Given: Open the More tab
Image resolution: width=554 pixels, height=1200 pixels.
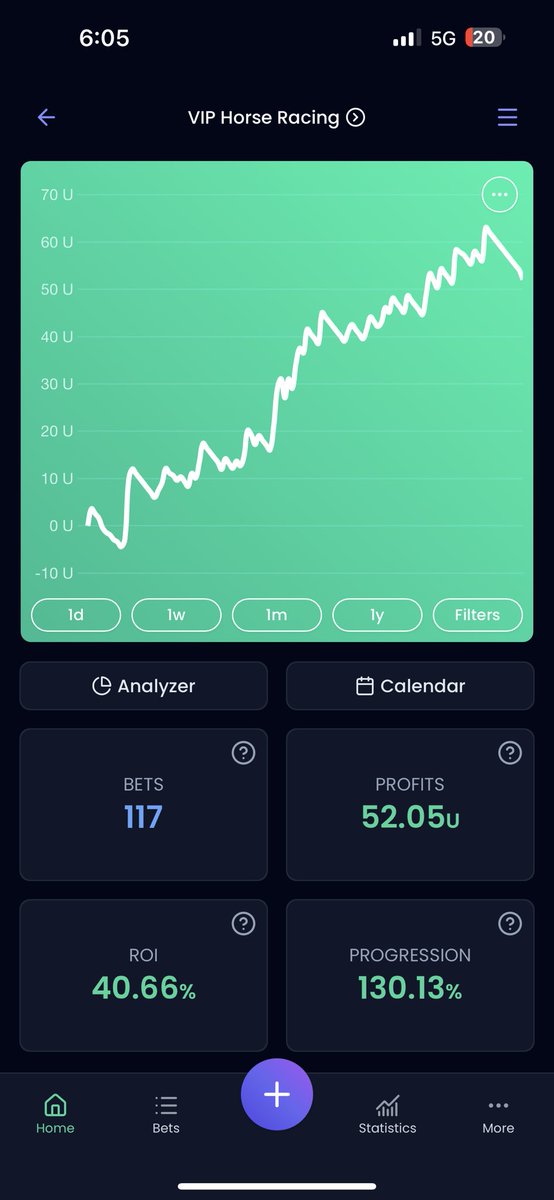Looking at the screenshot, I should pyautogui.click(x=498, y=1114).
